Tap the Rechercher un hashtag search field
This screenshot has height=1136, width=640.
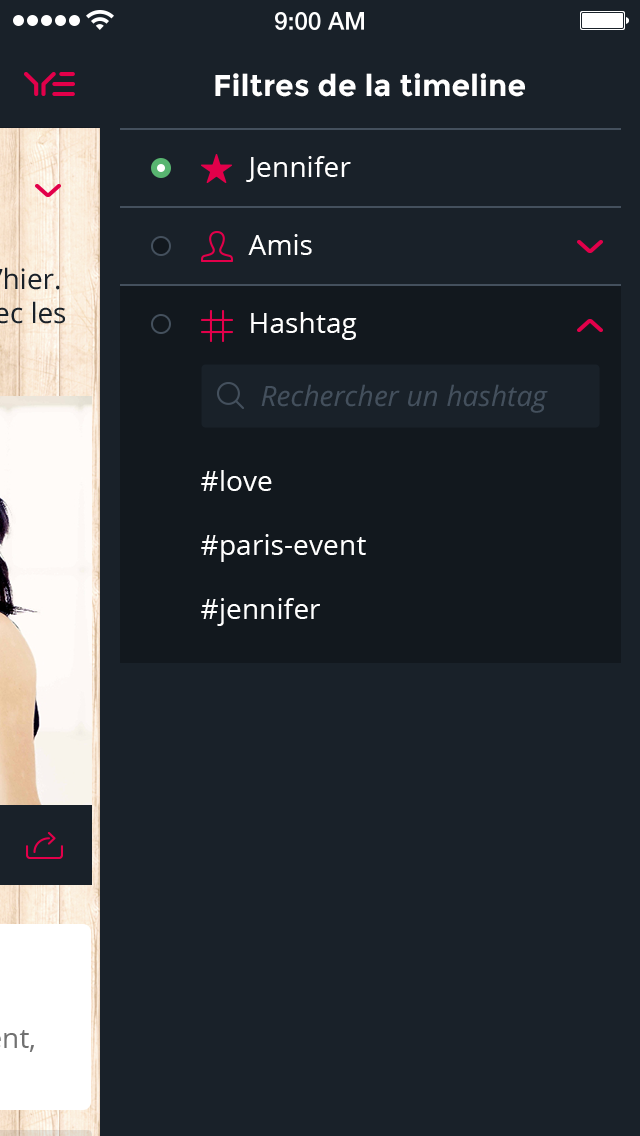400,396
